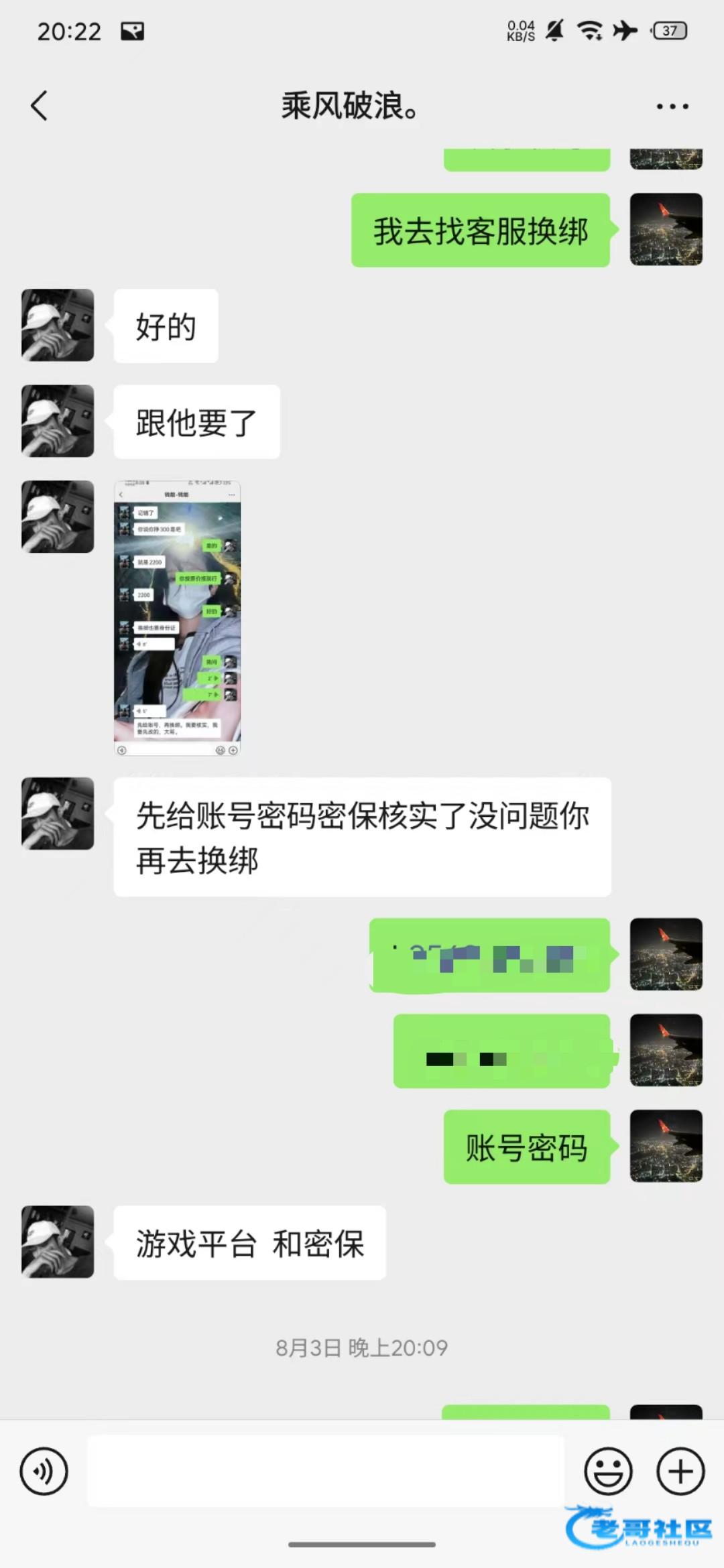Tap my avatar beside 我去找客服换绑
The image size is (724, 1568).
point(666,230)
